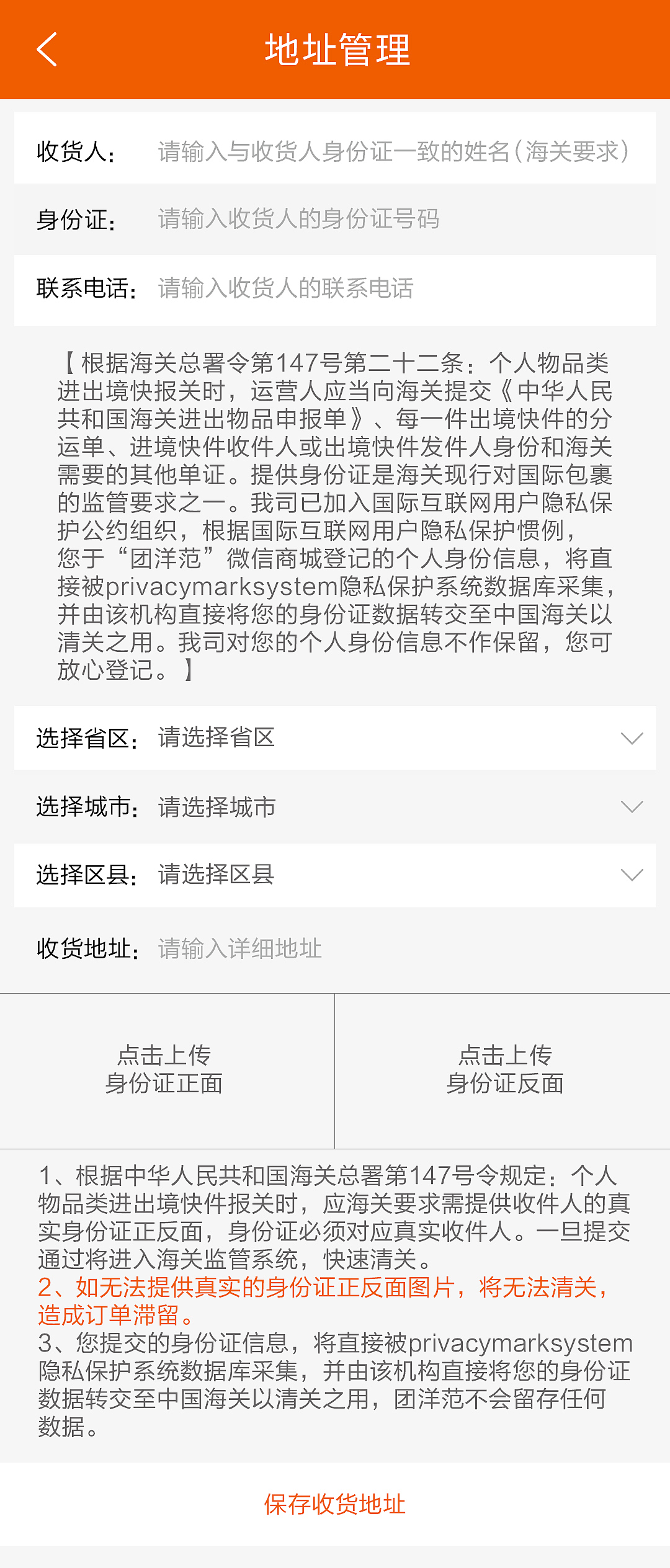
Task: Tap the 选择城市 dropdown chevron
Action: pos(632,808)
